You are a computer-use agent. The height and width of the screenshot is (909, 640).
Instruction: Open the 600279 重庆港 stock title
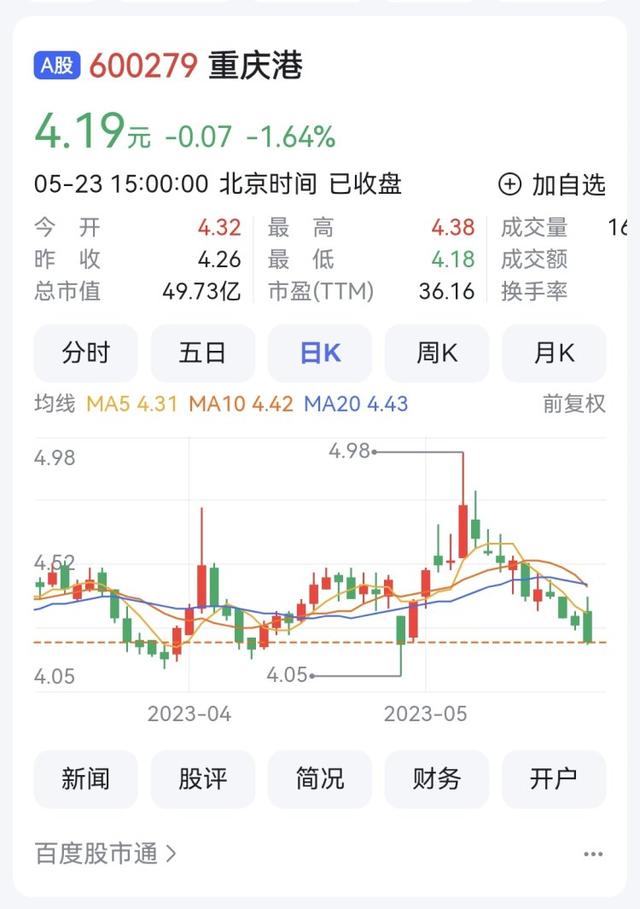coord(195,66)
